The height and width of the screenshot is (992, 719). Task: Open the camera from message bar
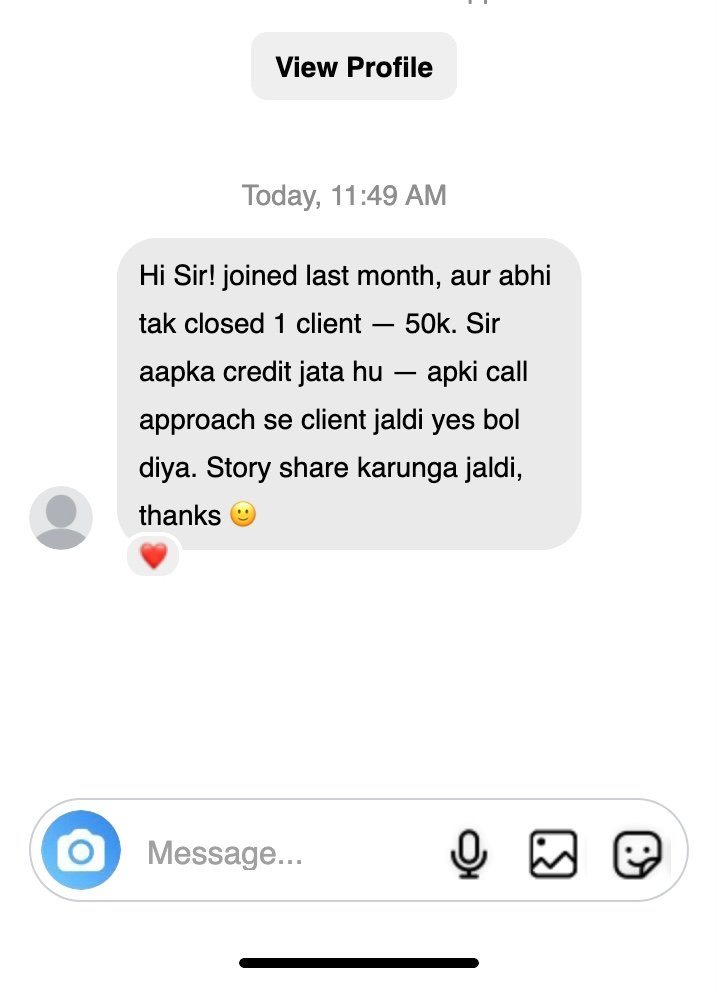(81, 851)
